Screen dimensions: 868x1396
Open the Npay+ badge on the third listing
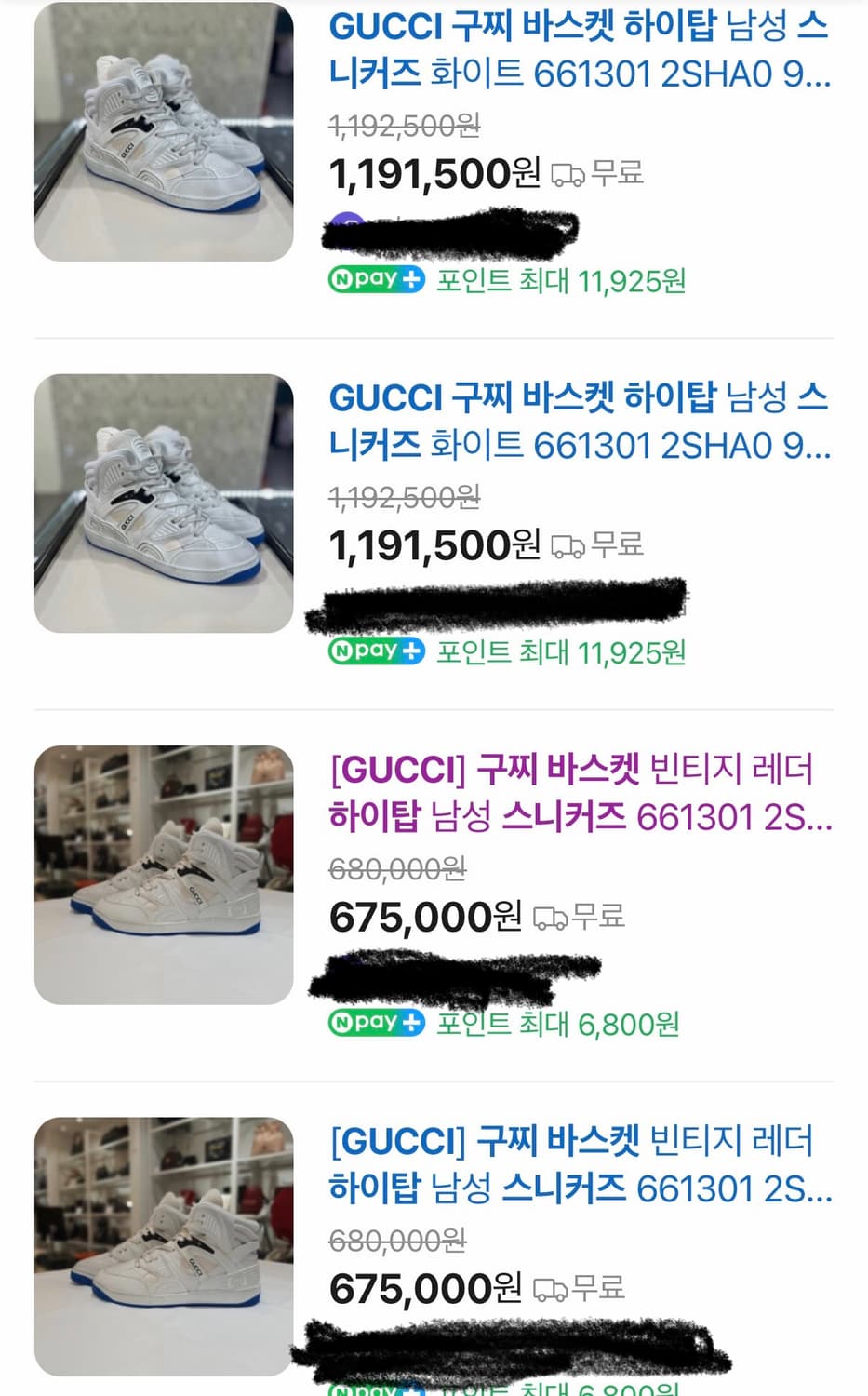(376, 1024)
